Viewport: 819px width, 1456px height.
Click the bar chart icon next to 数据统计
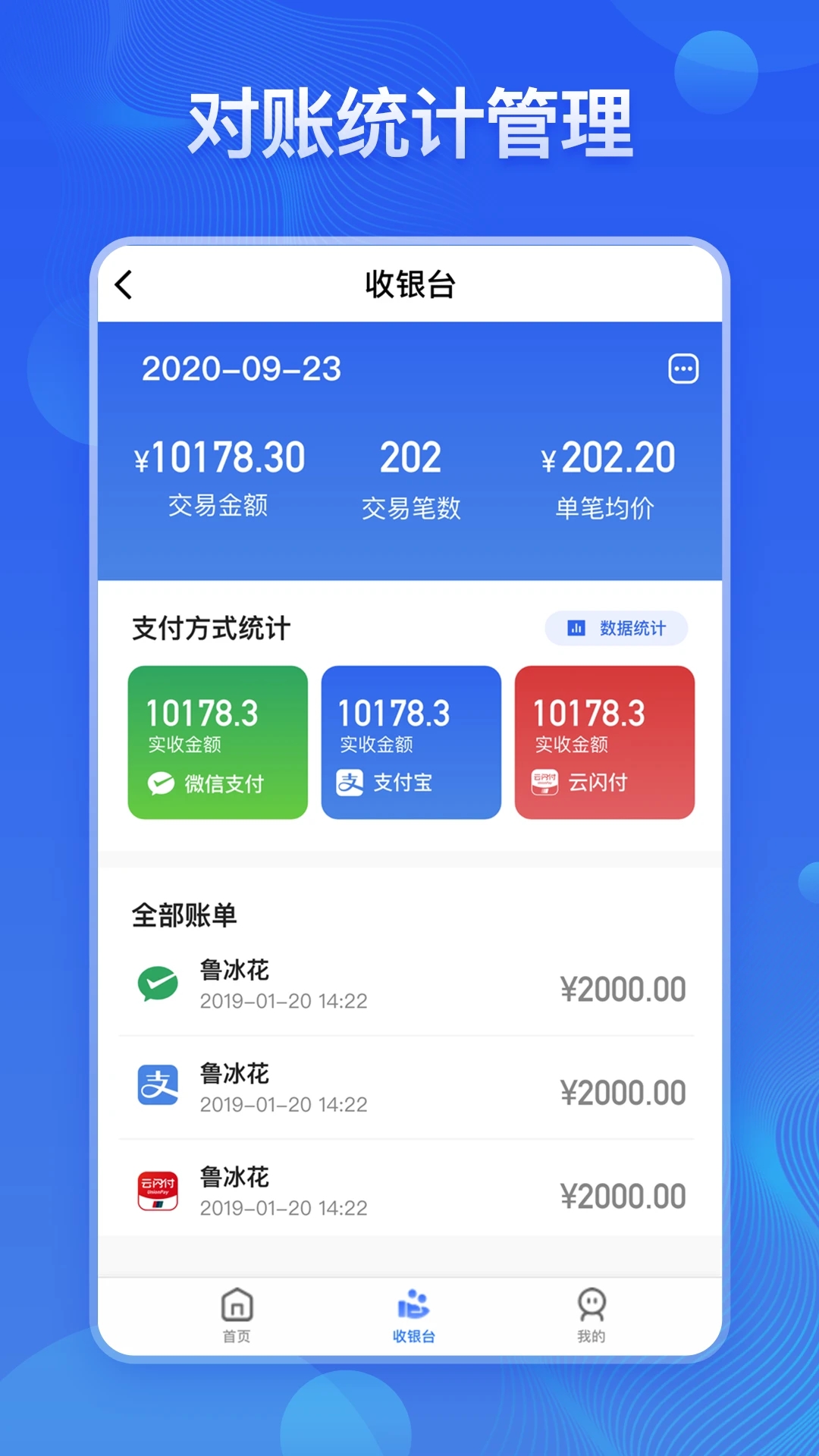575,629
